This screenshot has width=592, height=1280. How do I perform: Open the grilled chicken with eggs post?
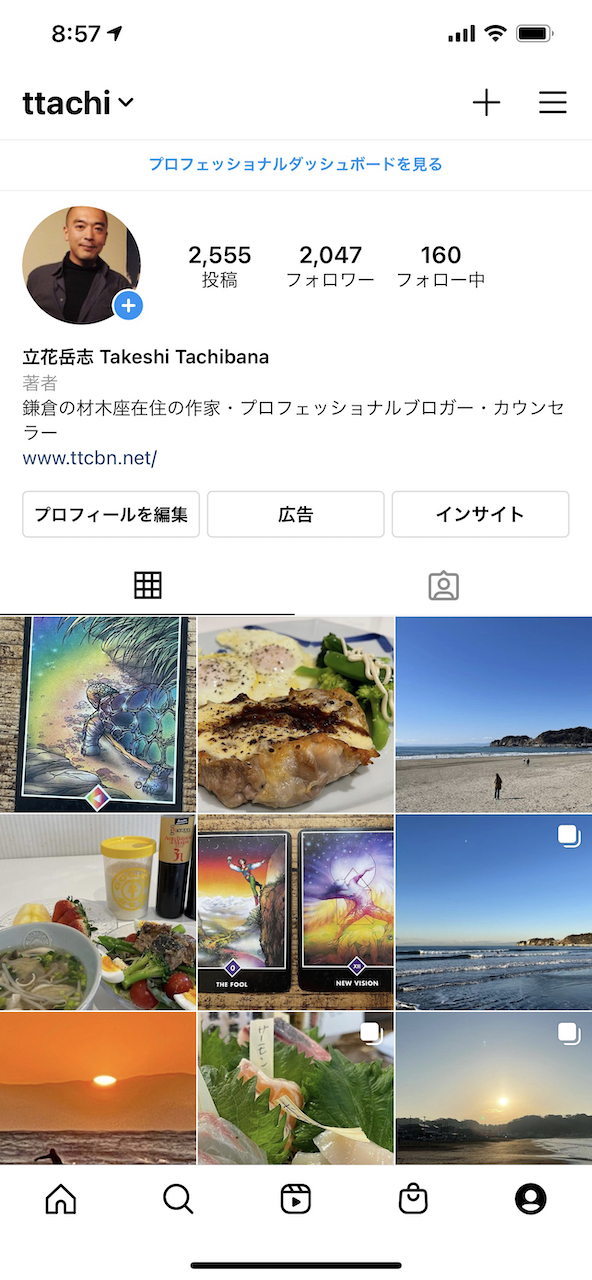tap(296, 714)
